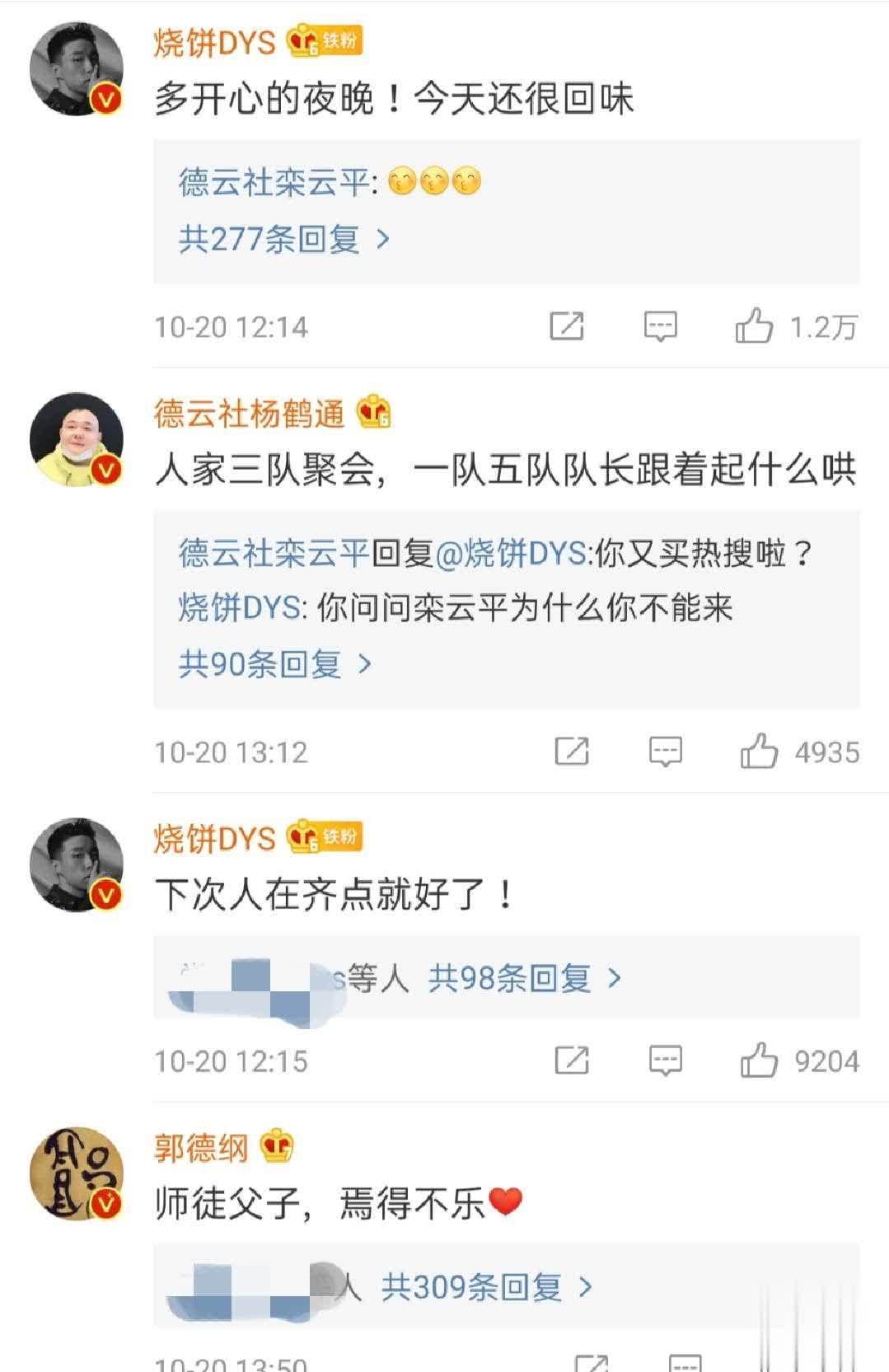Expand 共309条回复 under 郭德纲's comment

pos(486,1286)
